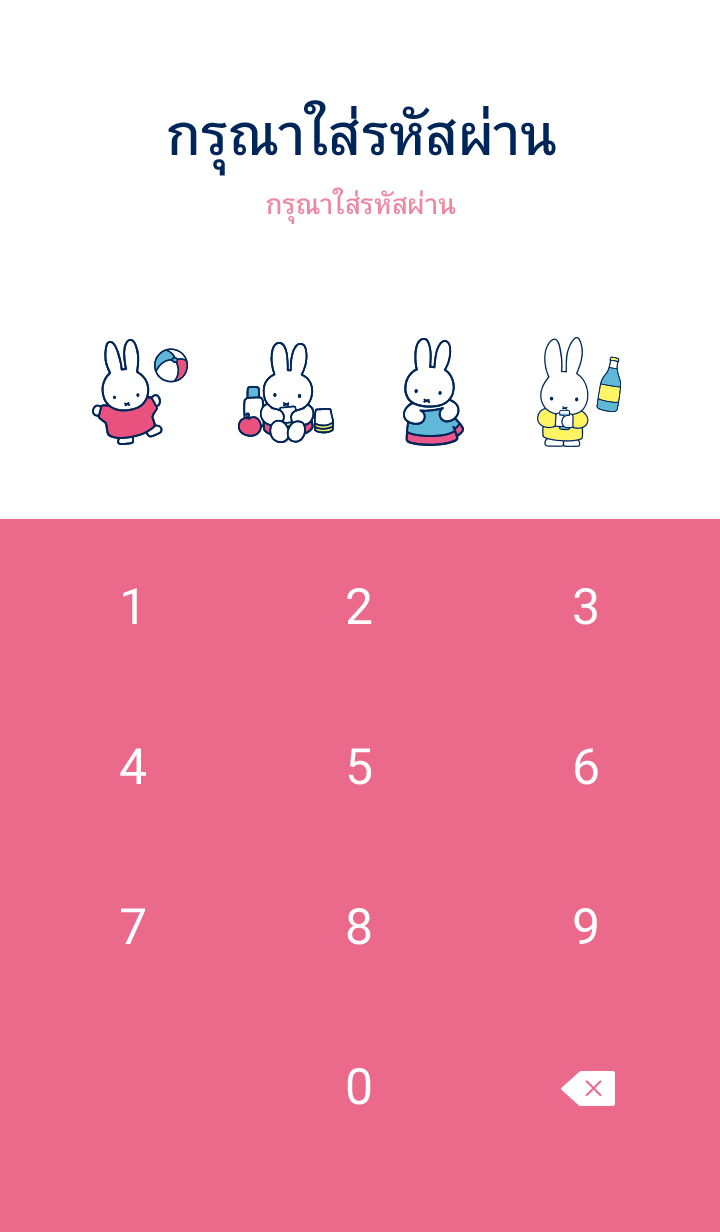720x1232 pixels.
Task: Enter digit 1 on the keypad
Action: tap(133, 607)
